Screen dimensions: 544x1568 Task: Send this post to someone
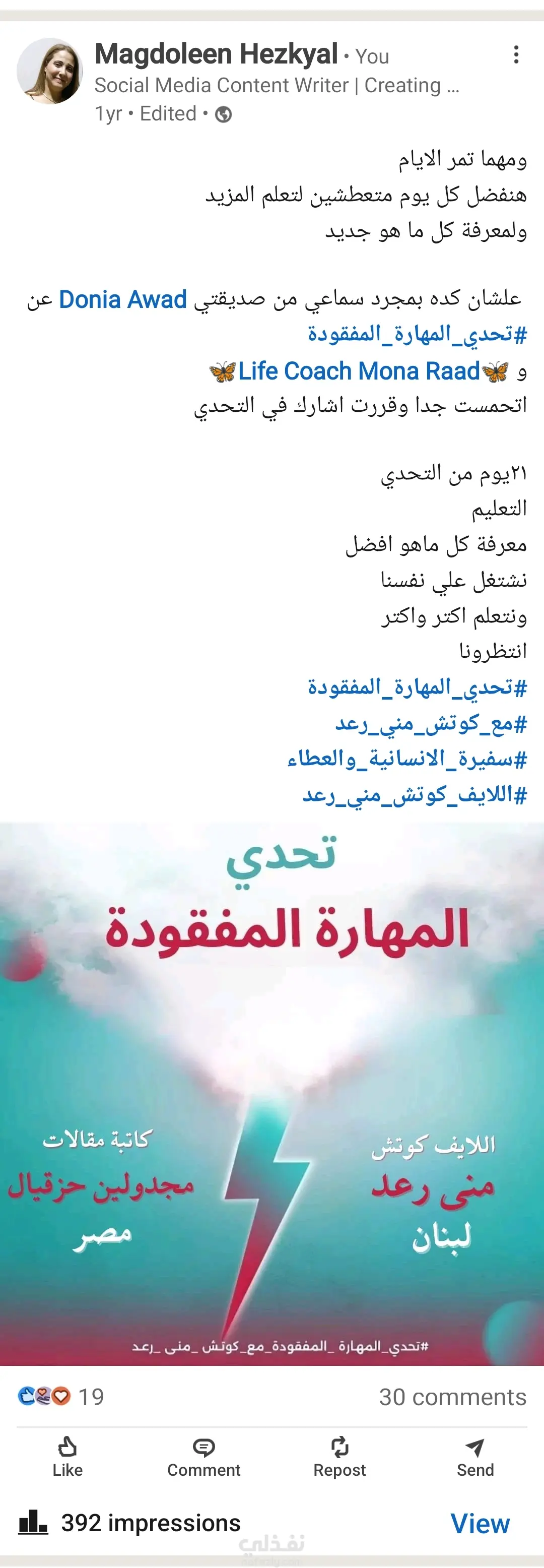[x=475, y=1457]
